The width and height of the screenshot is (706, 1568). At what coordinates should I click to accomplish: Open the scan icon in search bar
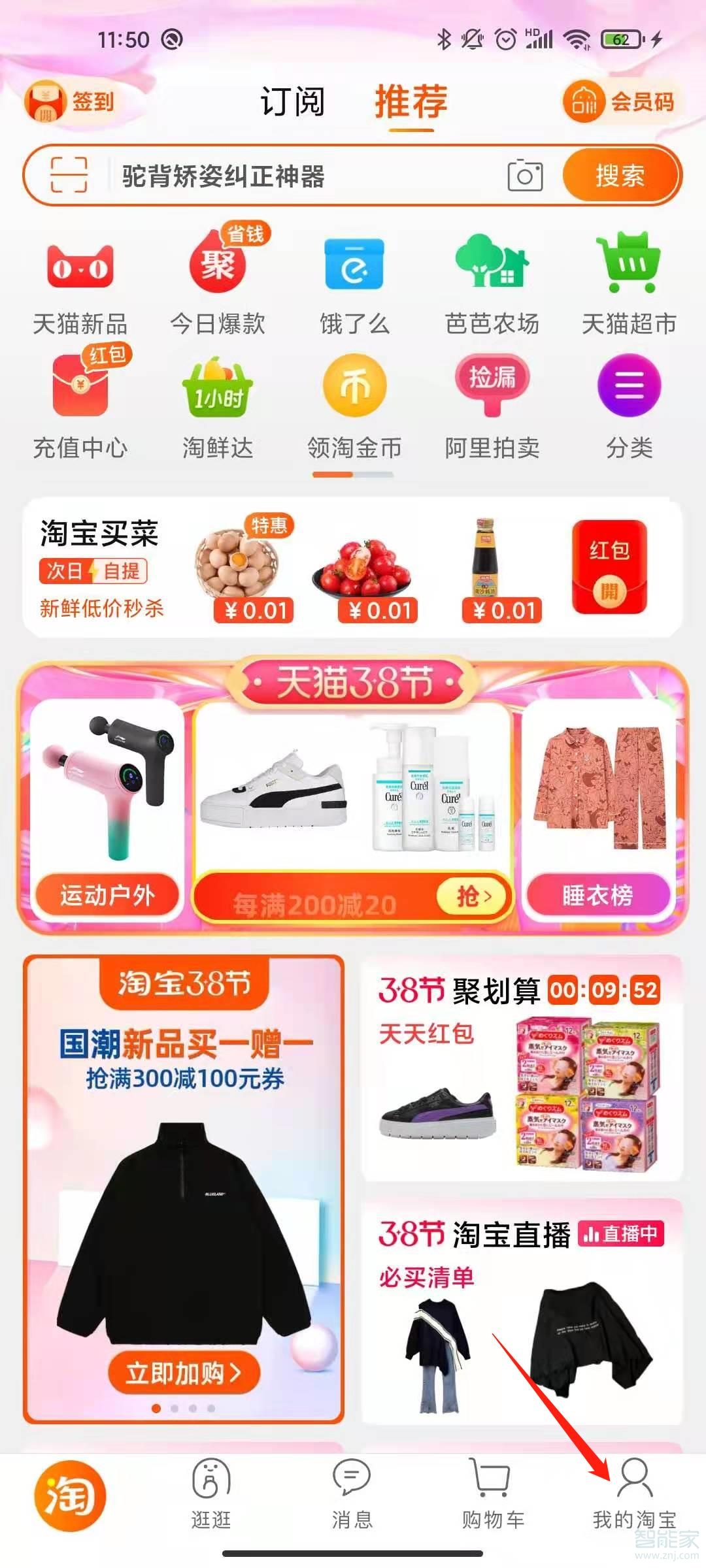(69, 175)
